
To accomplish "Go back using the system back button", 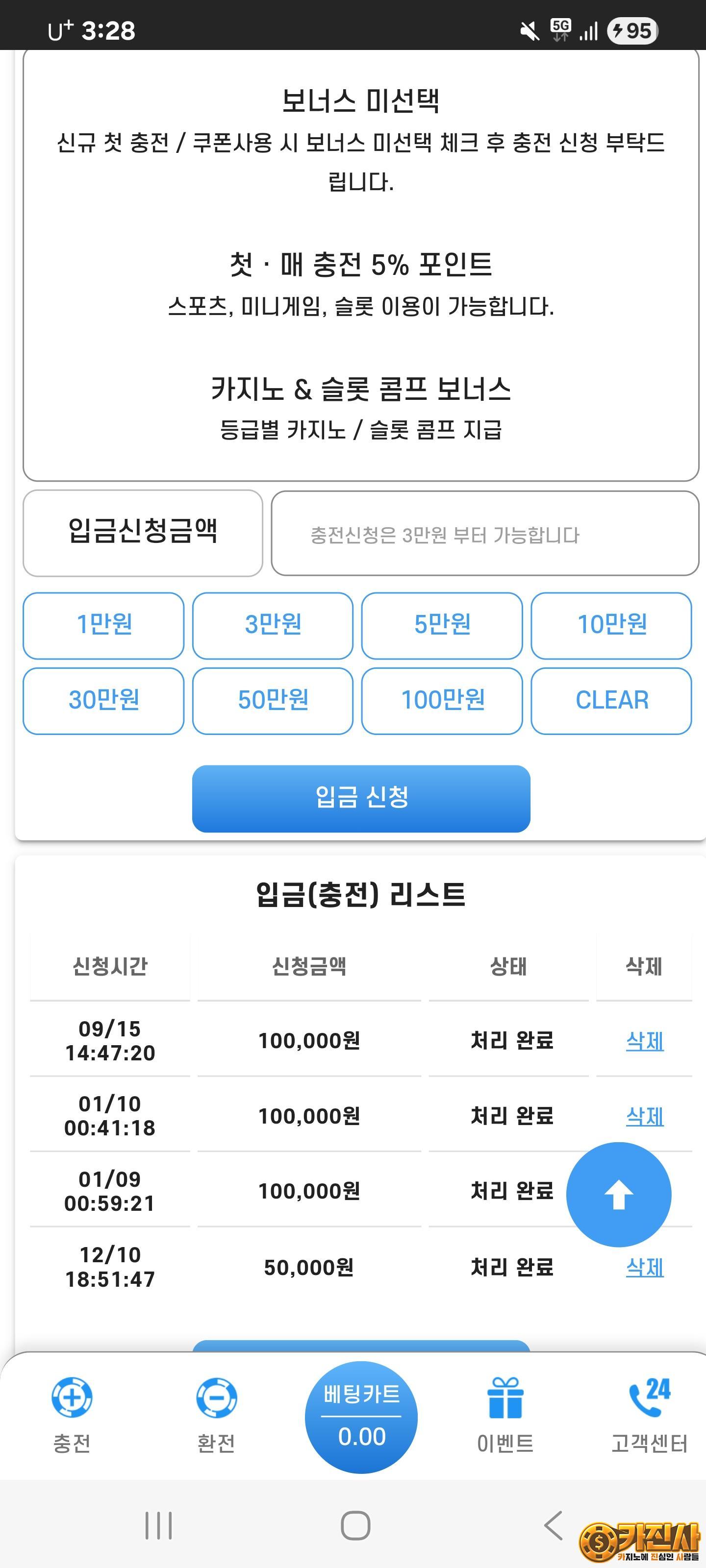I will (x=553, y=1525).
